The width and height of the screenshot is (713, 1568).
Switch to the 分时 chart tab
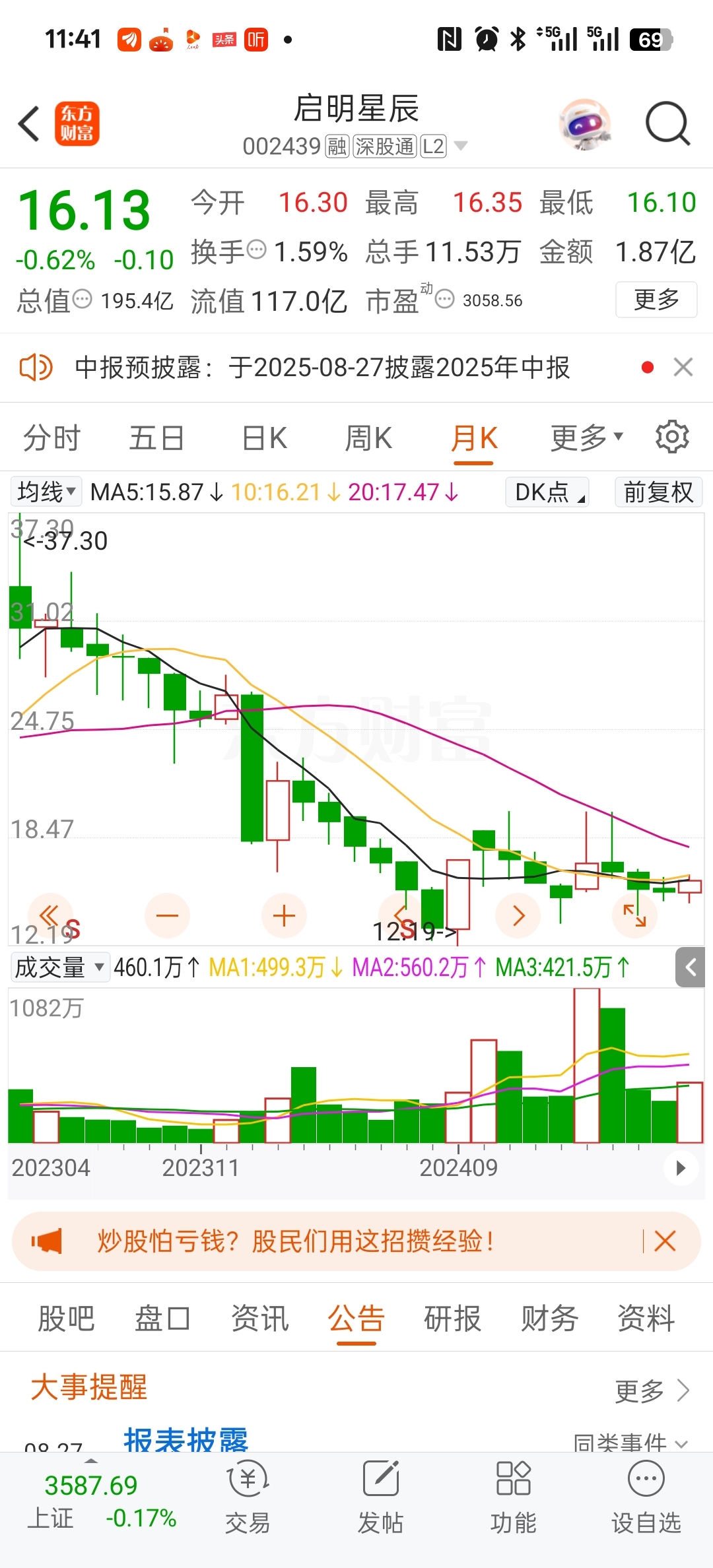51,438
